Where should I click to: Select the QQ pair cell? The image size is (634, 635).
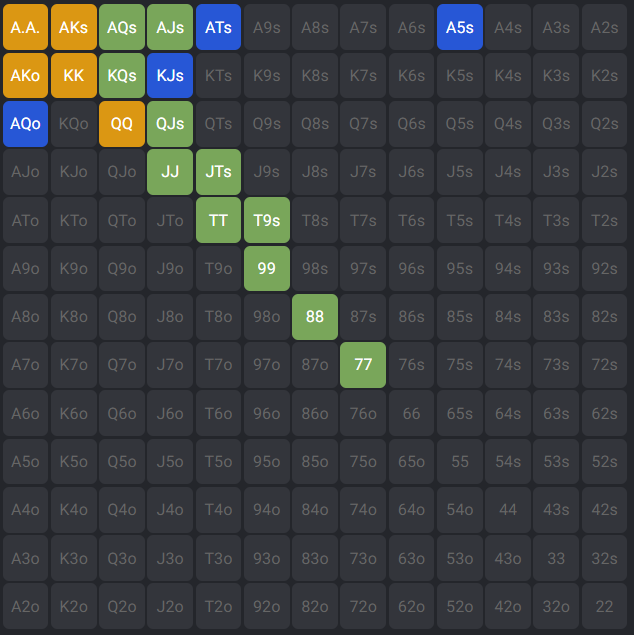(x=122, y=124)
